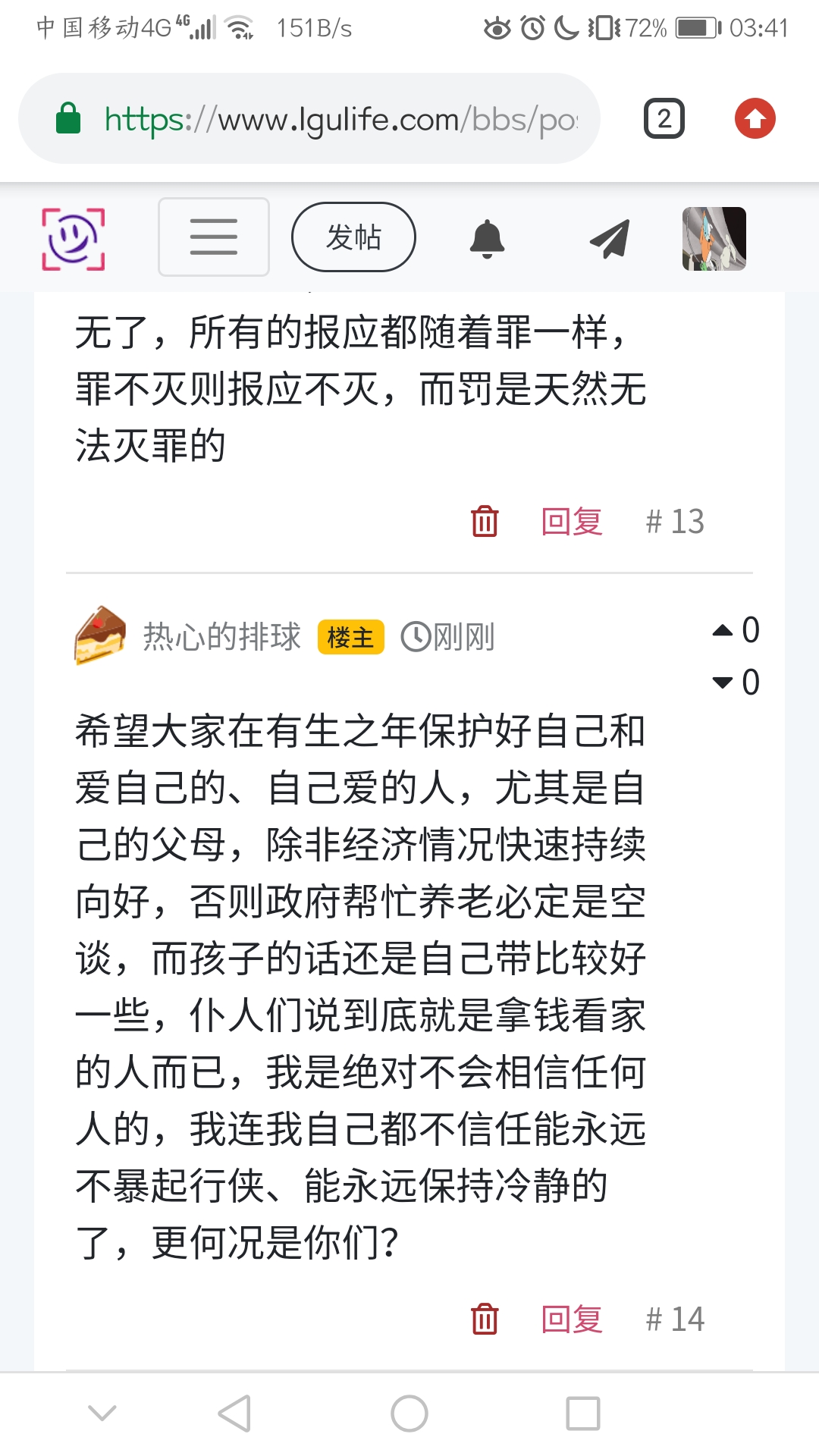This screenshot has height=1456, width=819.
Task: Delete post number 14
Action: pos(485,1319)
